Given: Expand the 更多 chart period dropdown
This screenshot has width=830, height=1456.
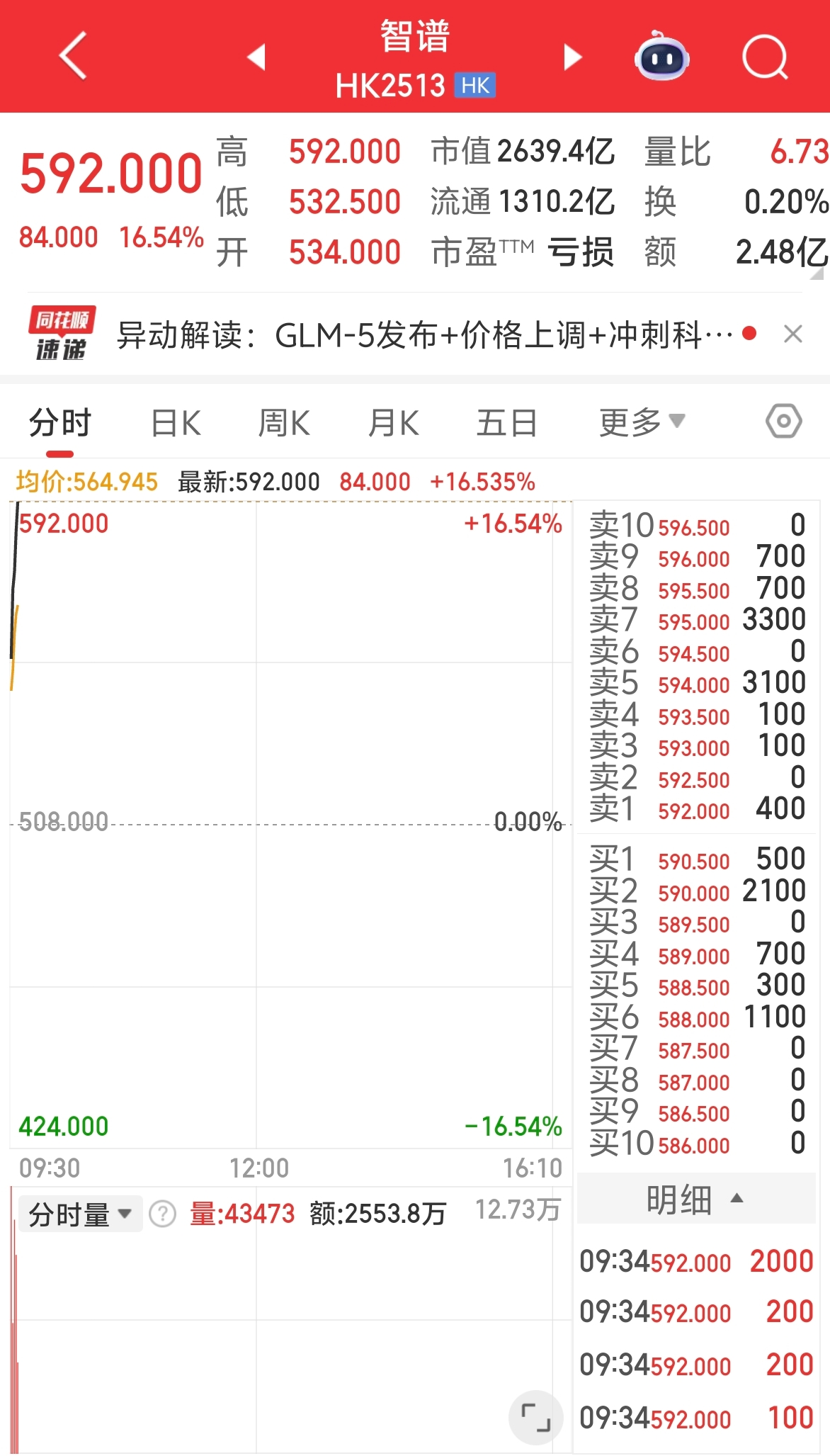Looking at the screenshot, I should (641, 423).
